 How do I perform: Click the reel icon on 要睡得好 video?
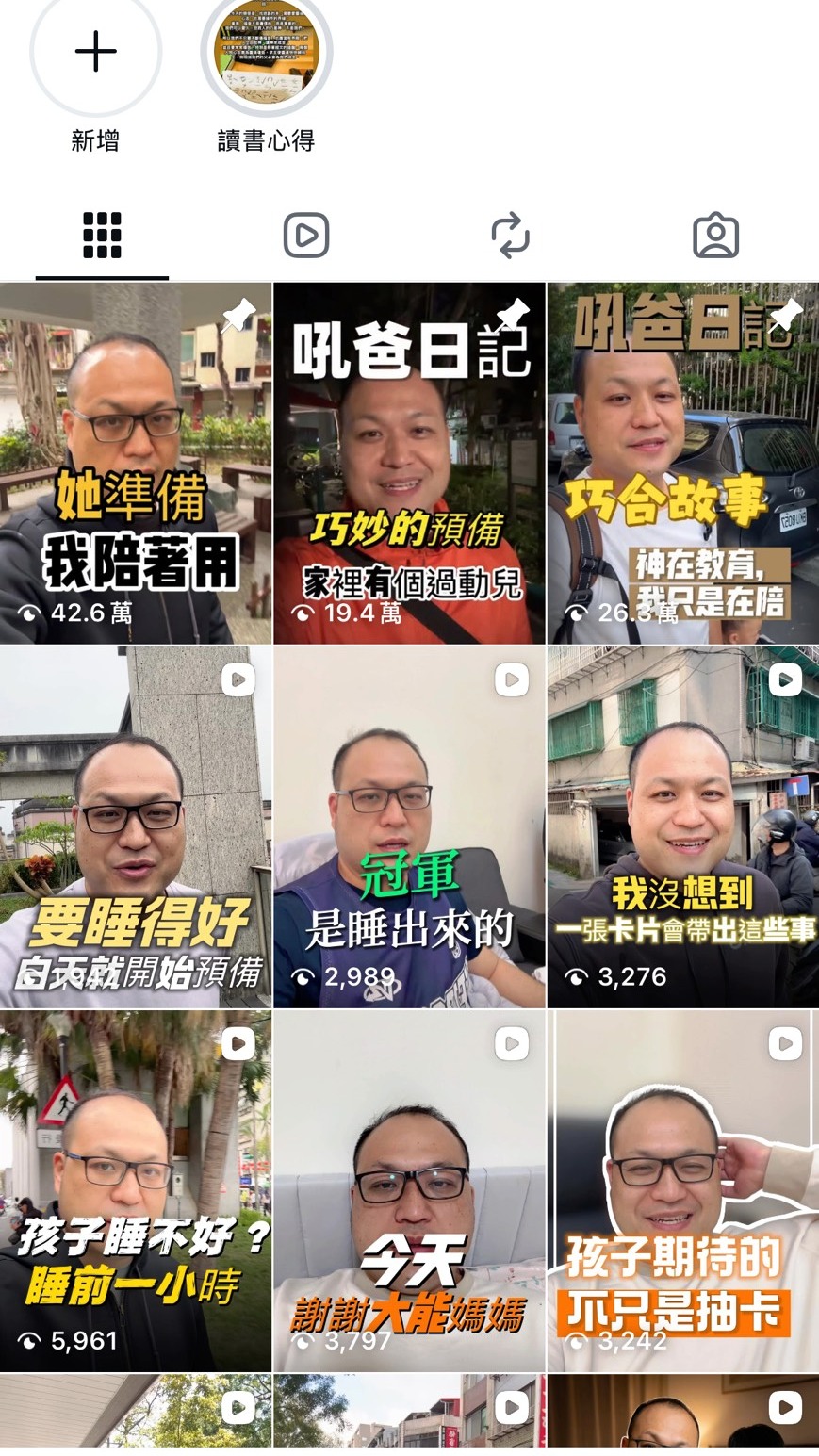coord(238,679)
